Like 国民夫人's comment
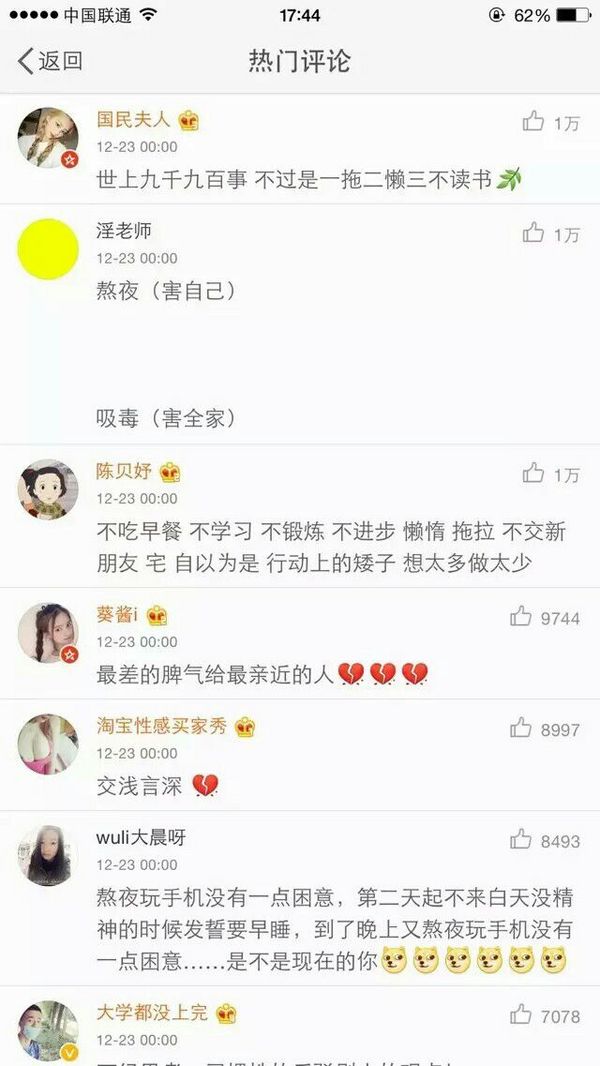Screen dimensions: 600x1066 534,122
